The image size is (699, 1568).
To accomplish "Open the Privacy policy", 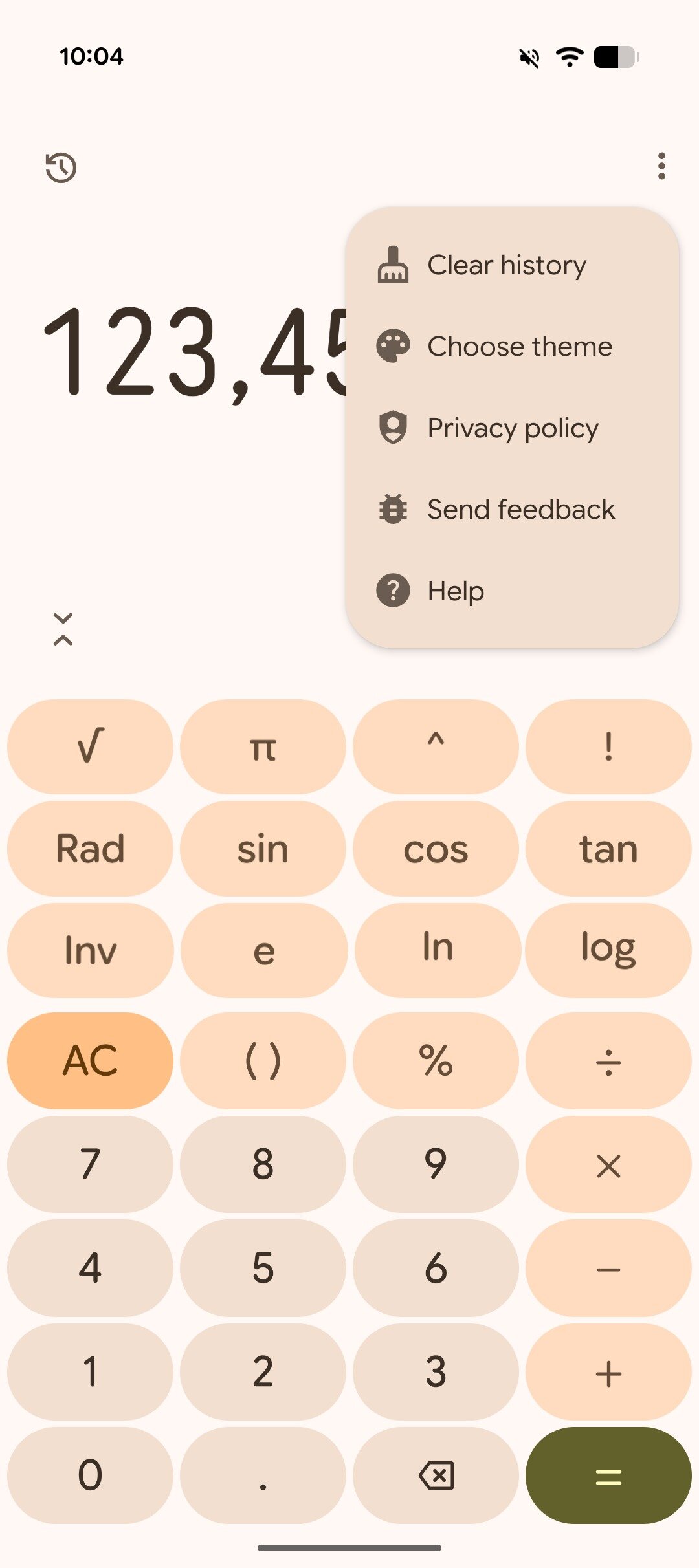I will click(x=513, y=428).
